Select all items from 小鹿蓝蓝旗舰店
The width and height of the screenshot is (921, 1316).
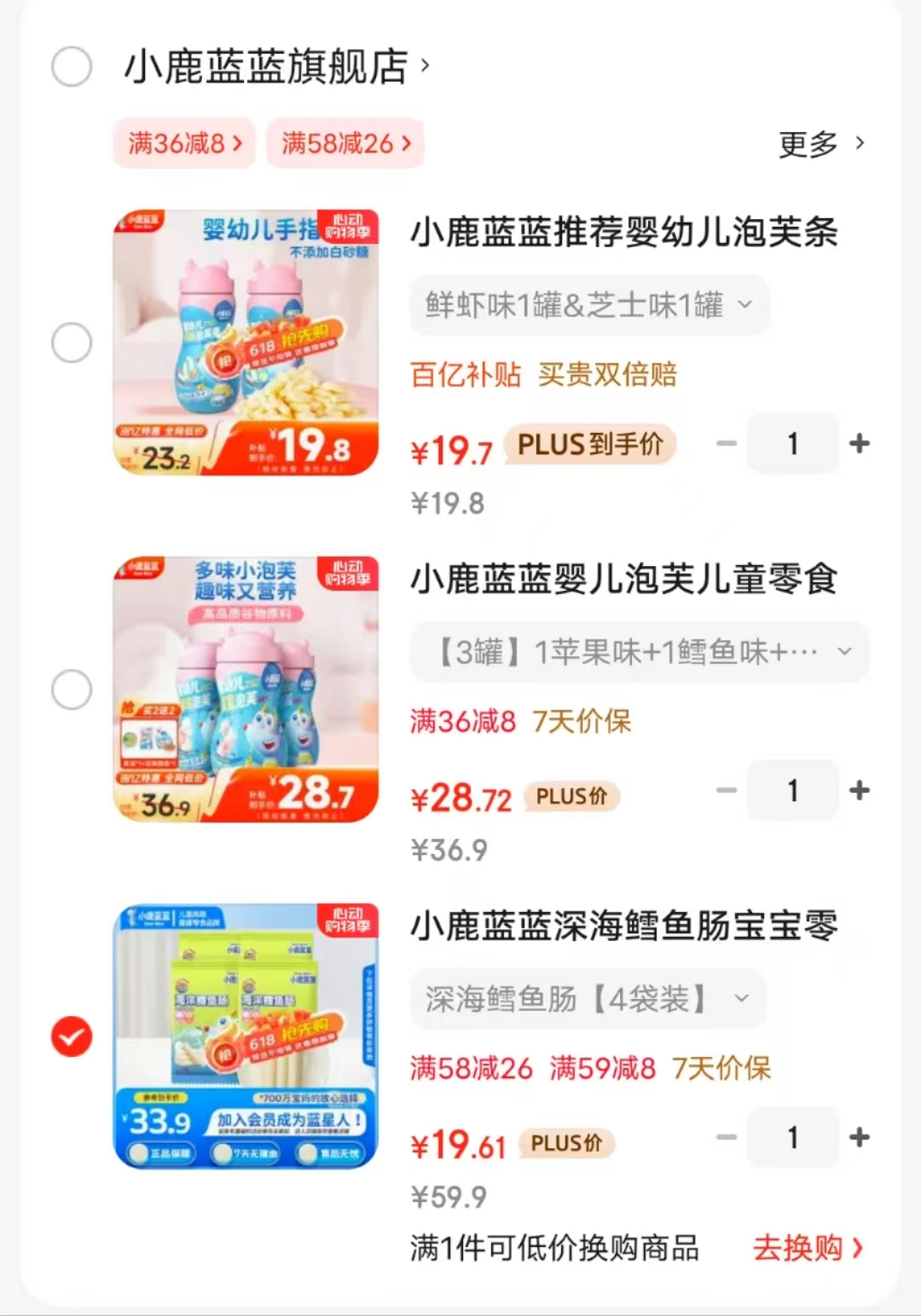[72, 66]
